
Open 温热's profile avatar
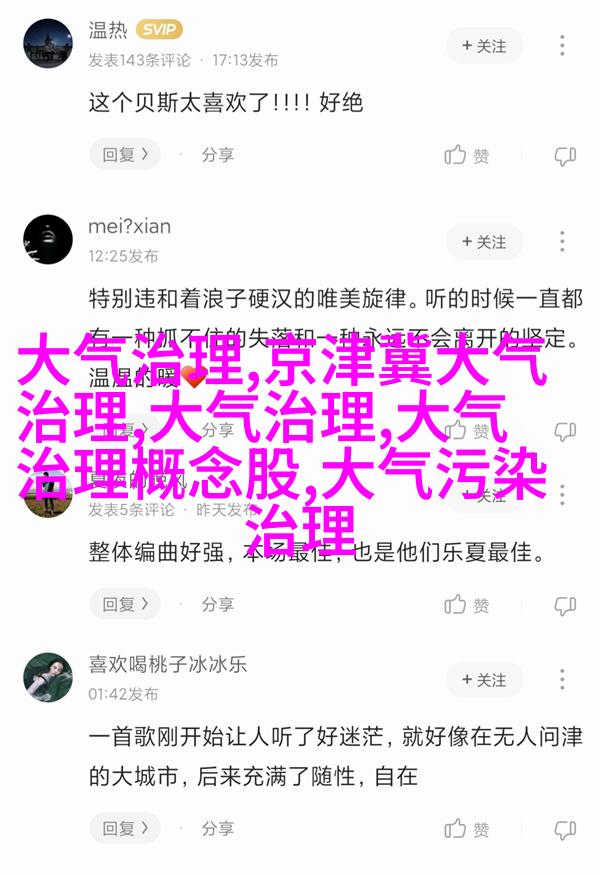point(48,46)
